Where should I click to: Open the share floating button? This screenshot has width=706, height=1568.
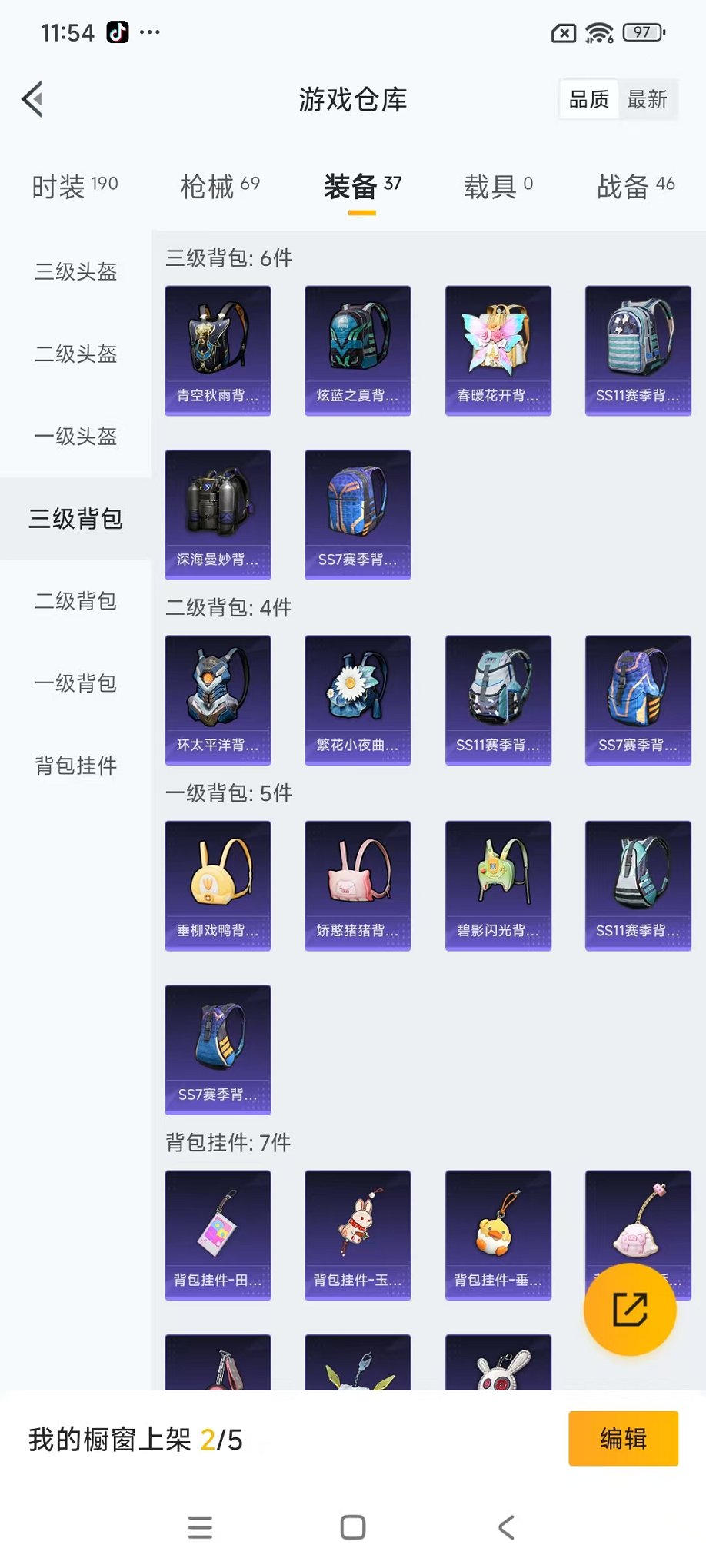(630, 1309)
